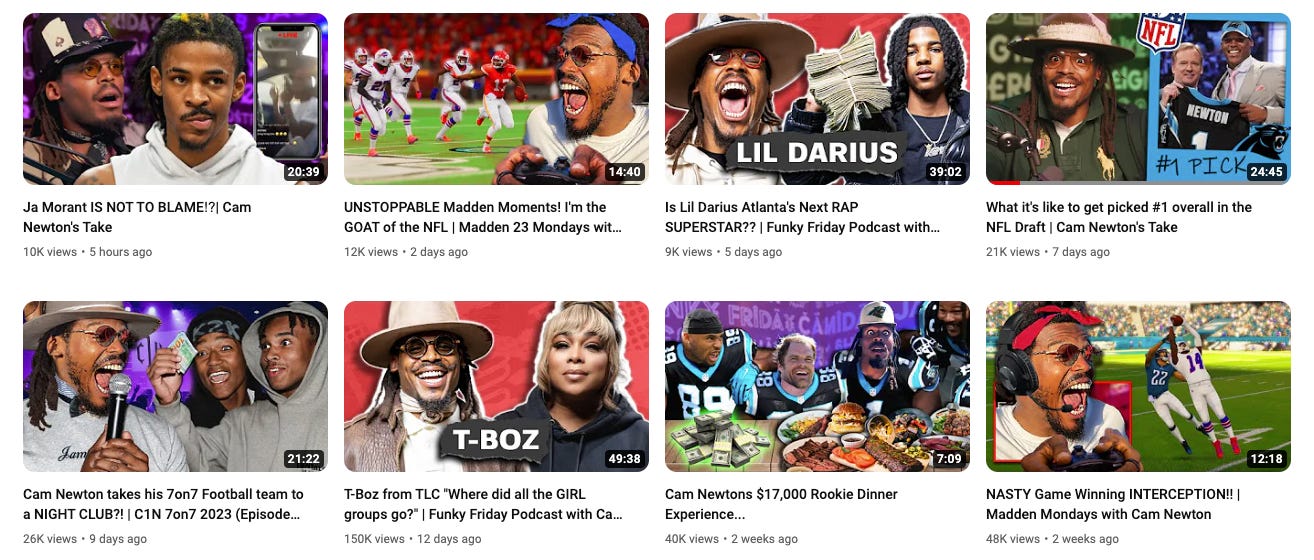The width and height of the screenshot is (1314, 560).
Task: Open the Lil Darius Funky Friday podcast thumbnail
Action: point(817,99)
